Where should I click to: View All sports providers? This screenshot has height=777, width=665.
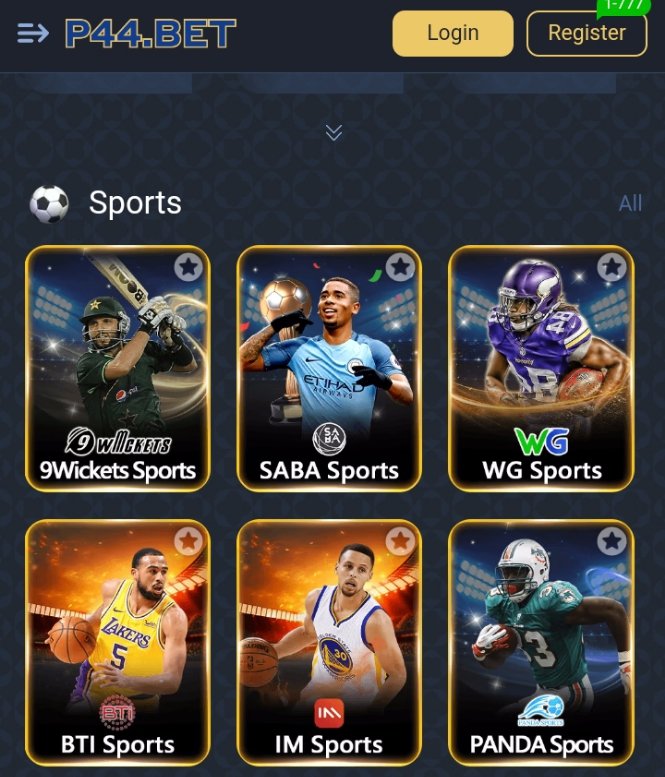pyautogui.click(x=630, y=203)
